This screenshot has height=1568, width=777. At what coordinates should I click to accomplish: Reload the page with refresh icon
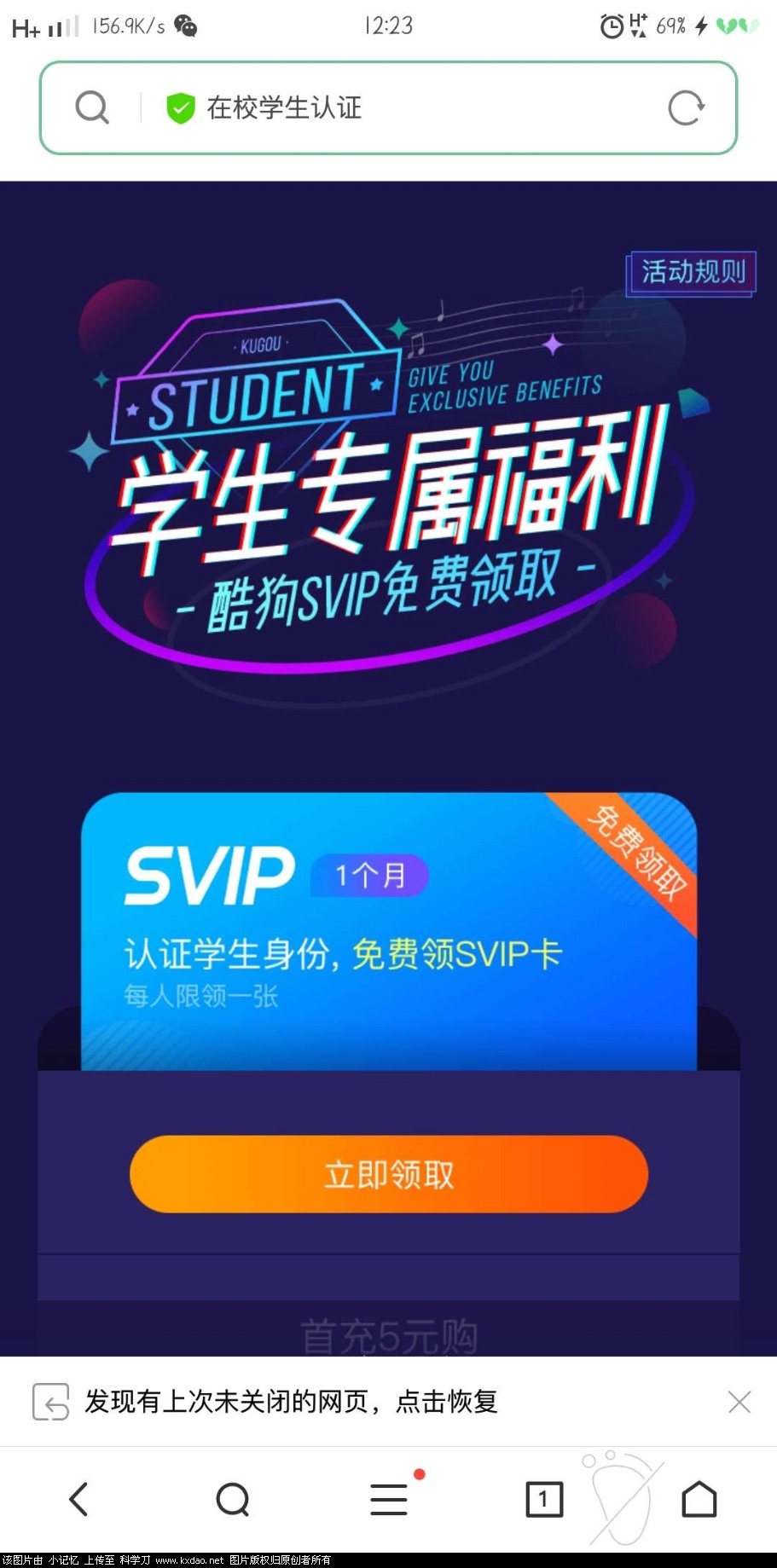(x=686, y=108)
